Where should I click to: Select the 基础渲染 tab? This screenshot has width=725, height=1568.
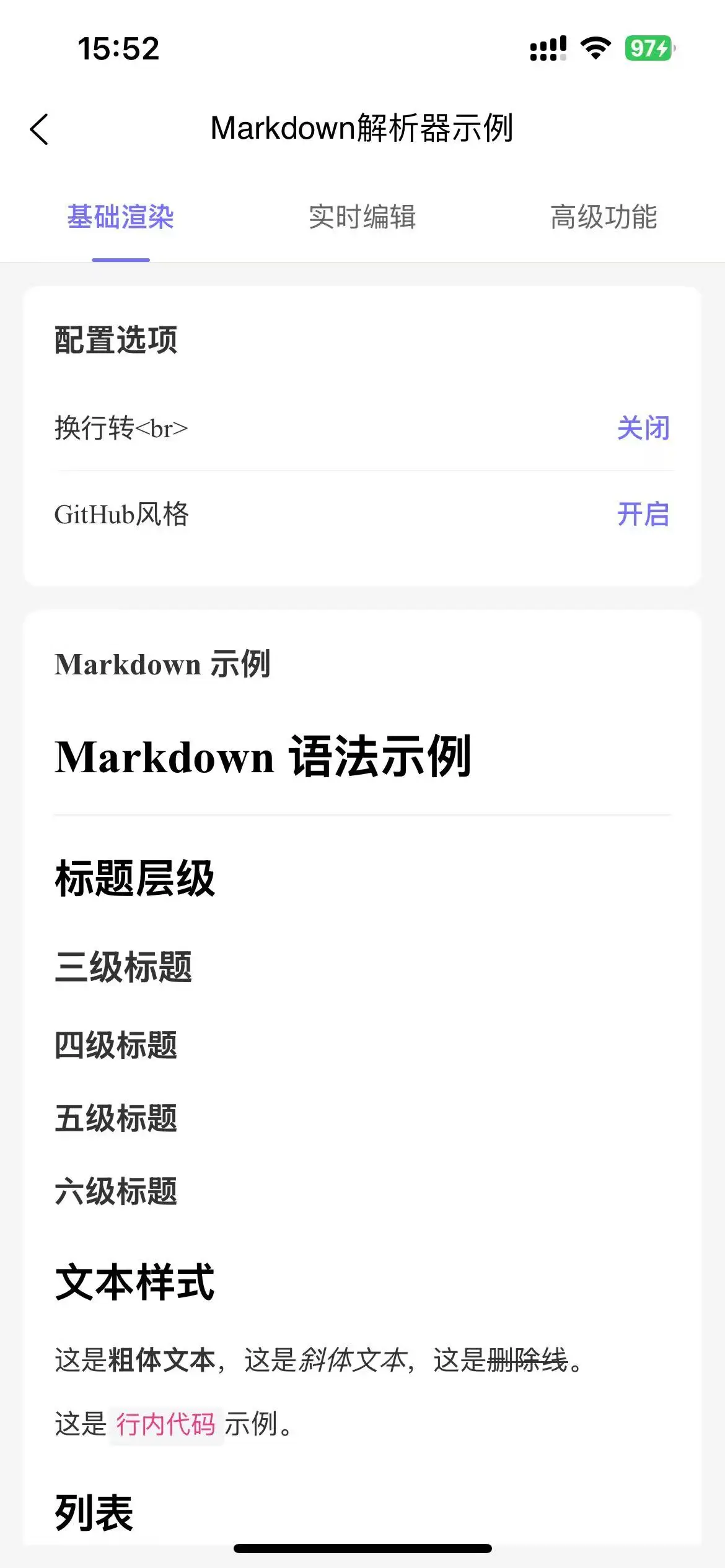pos(121,217)
